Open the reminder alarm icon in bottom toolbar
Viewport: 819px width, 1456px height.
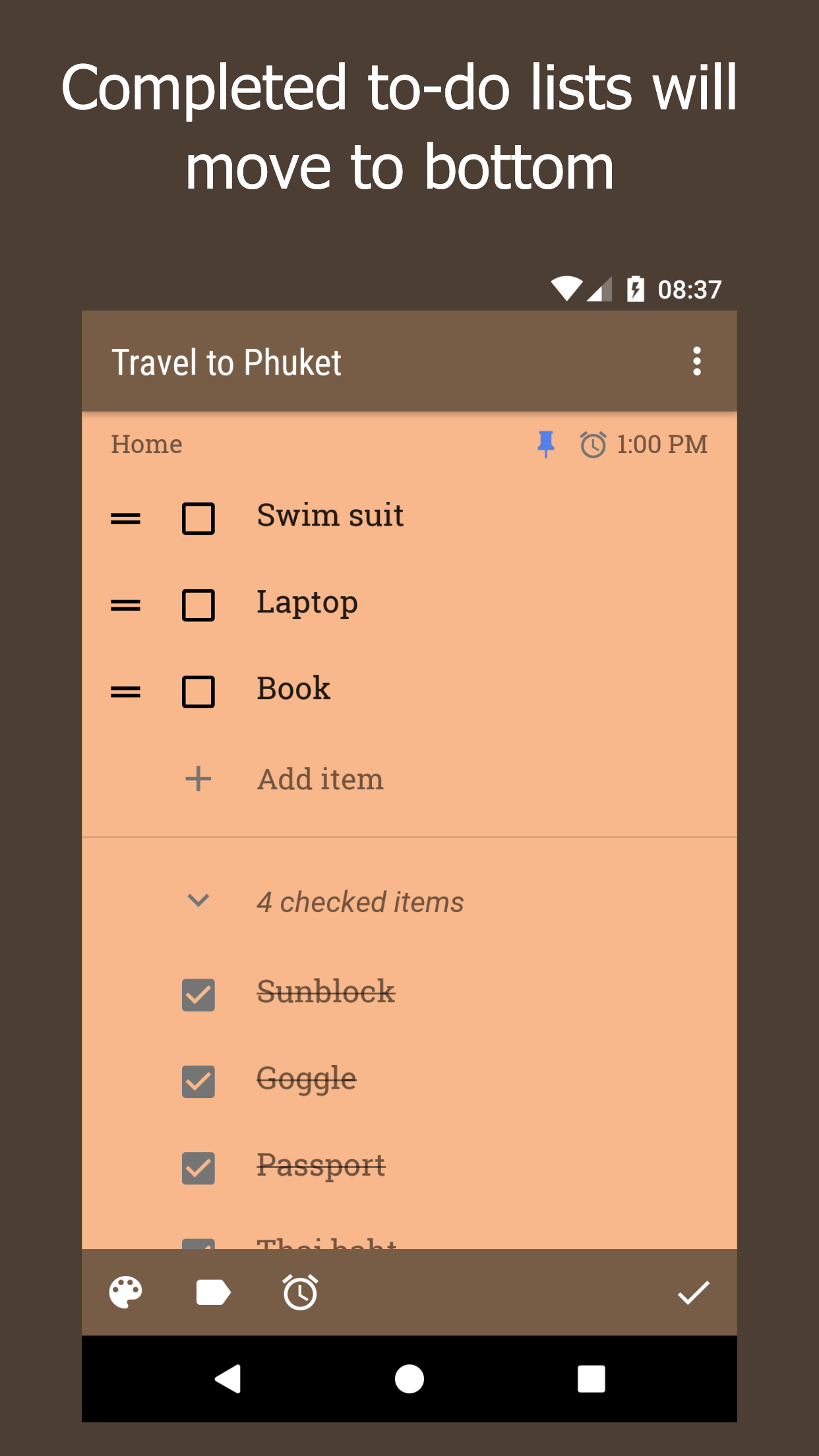click(x=300, y=1292)
